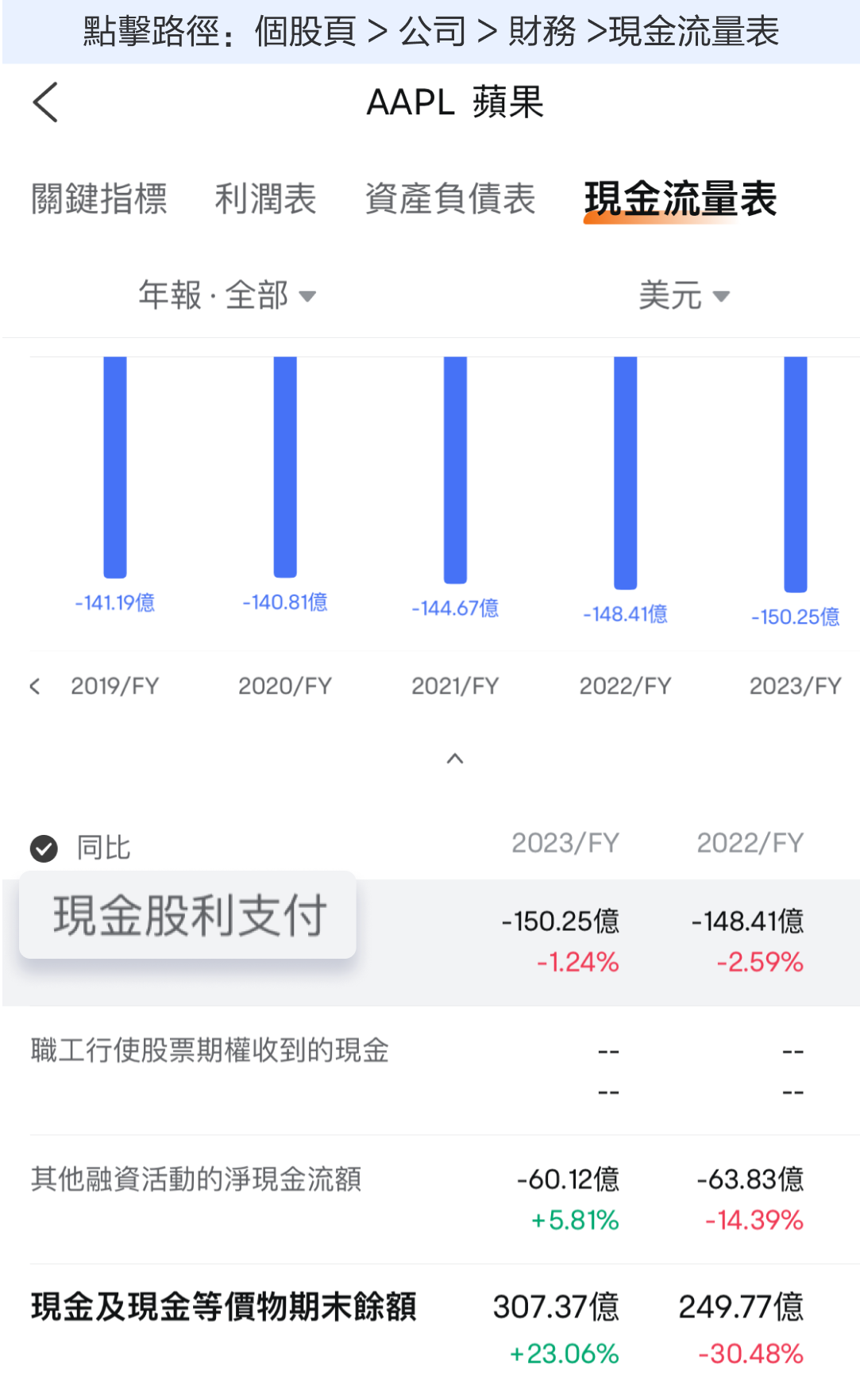Click the left chevron to view earlier years

pos(35,685)
